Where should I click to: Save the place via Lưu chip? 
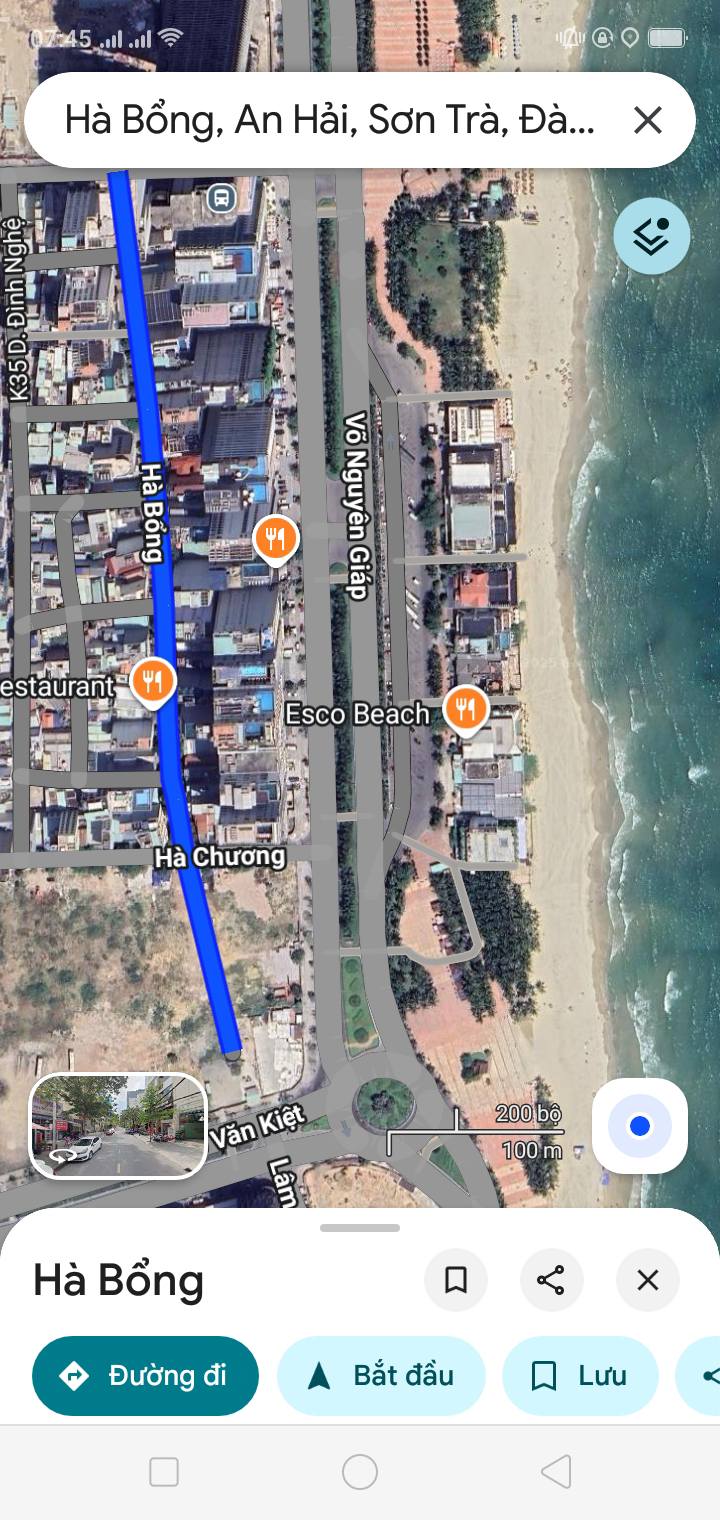pyautogui.click(x=580, y=1376)
